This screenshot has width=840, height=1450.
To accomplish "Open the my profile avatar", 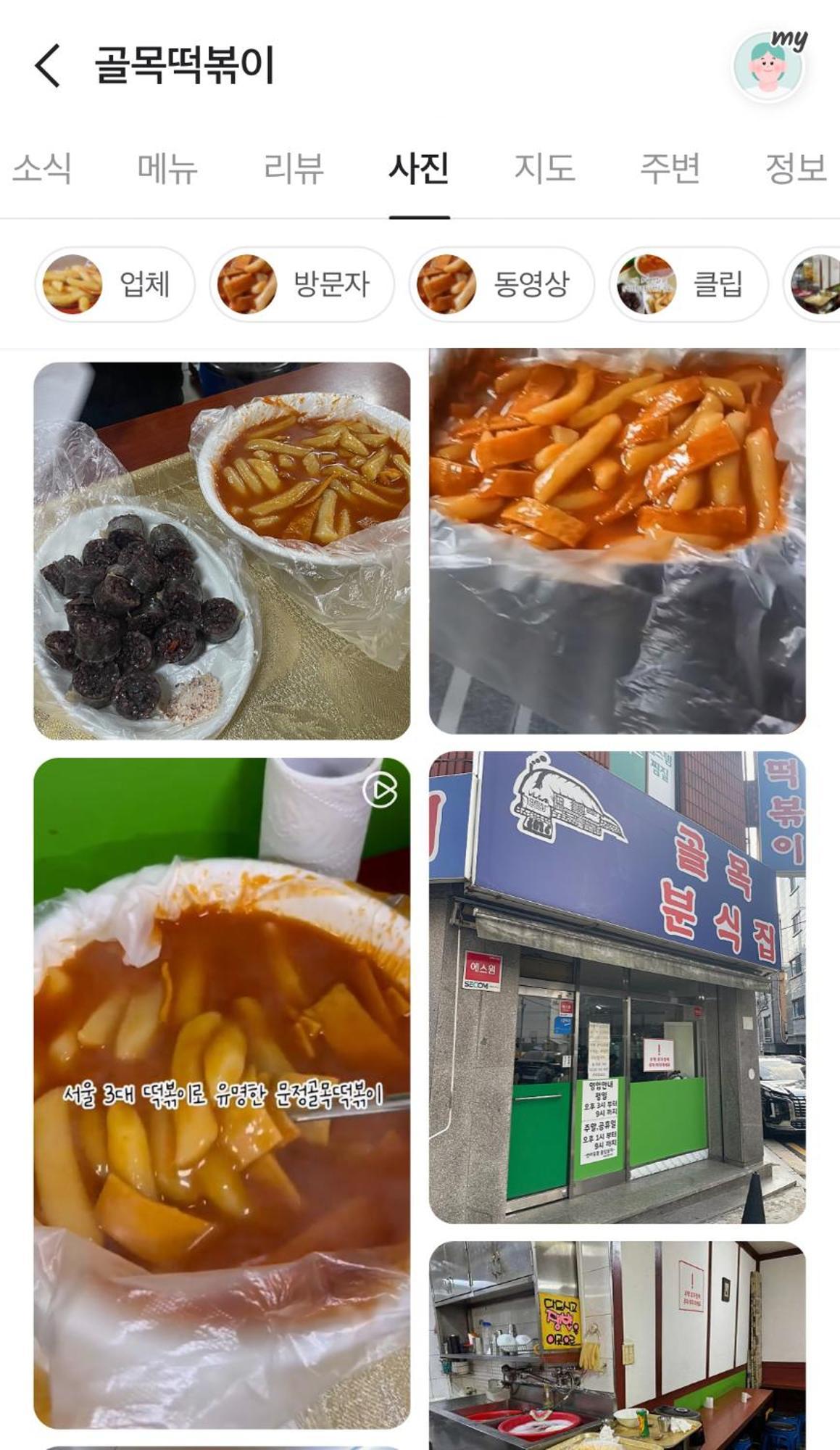I will [768, 66].
